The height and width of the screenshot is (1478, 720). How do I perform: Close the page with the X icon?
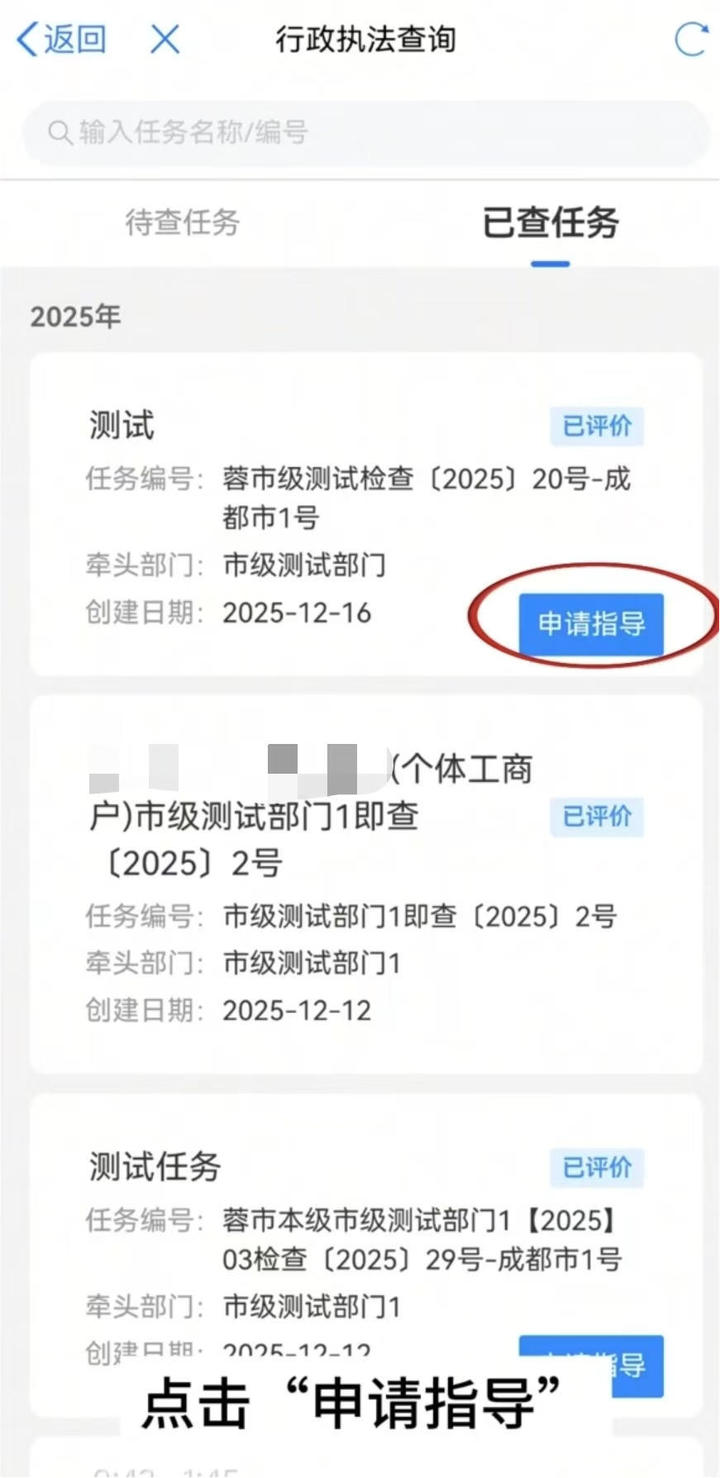point(165,40)
